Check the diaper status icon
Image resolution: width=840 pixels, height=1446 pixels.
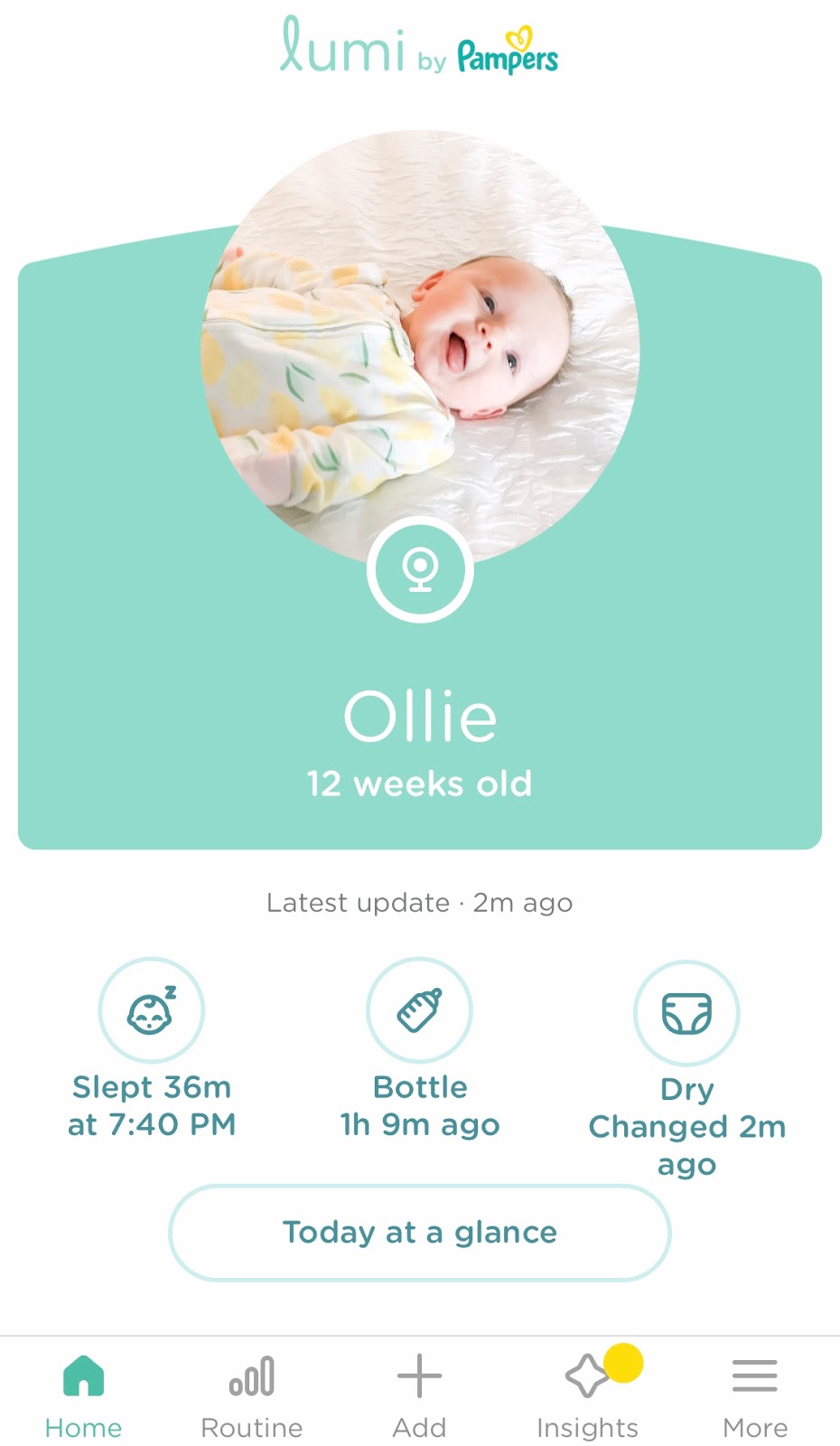point(686,1012)
